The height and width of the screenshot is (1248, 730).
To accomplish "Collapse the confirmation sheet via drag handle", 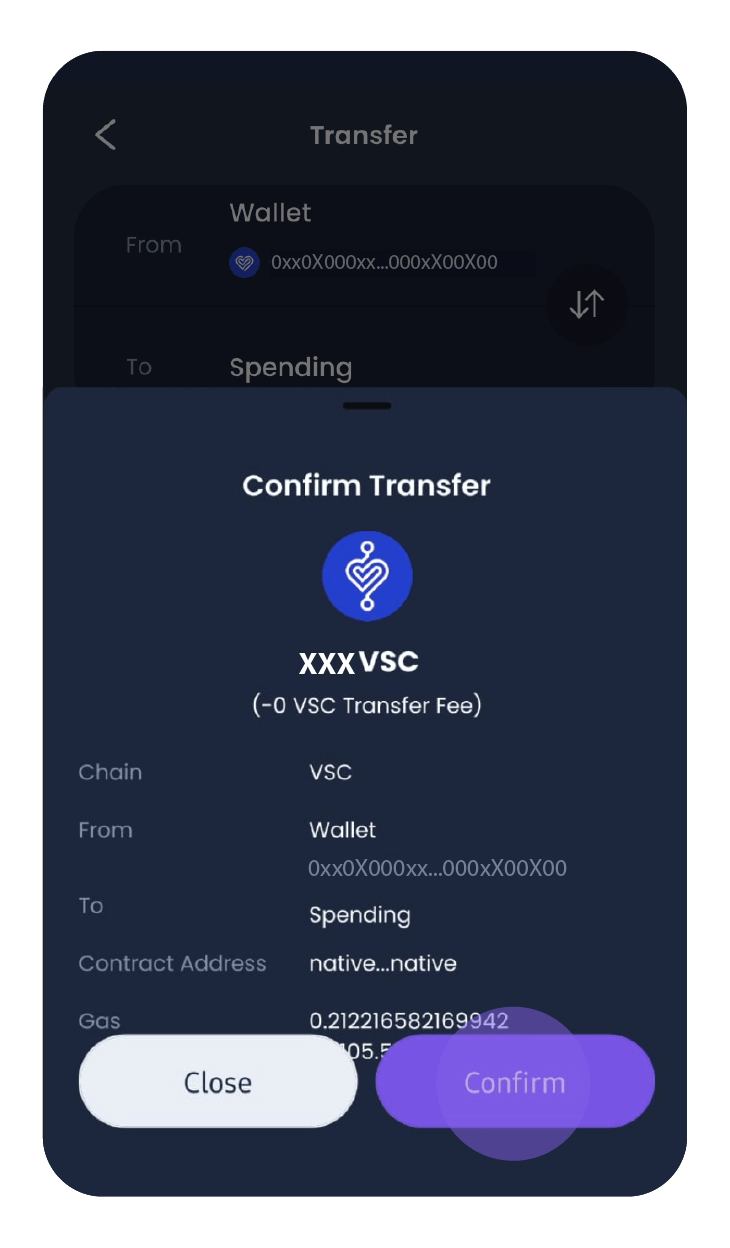I will click(366, 406).
